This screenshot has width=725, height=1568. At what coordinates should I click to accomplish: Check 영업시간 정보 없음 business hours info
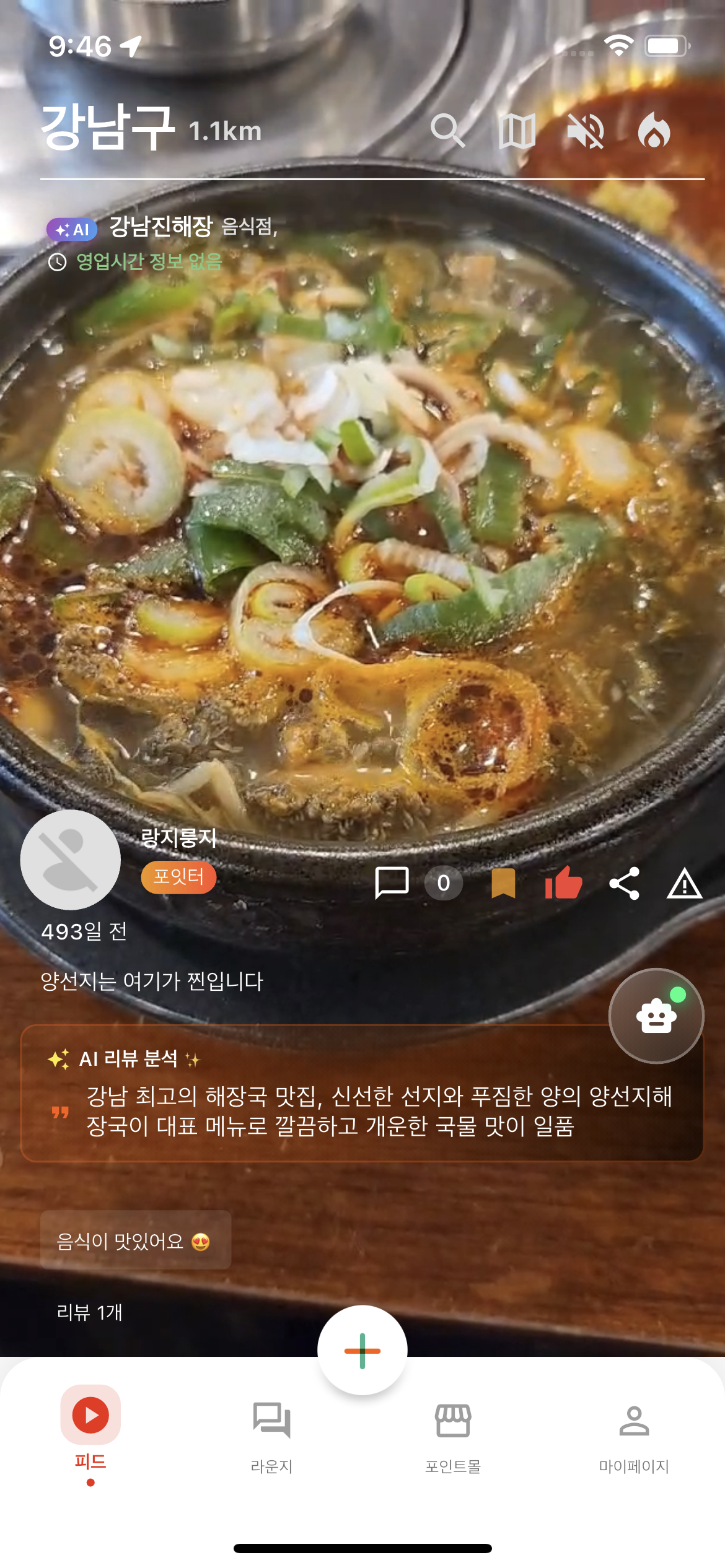click(x=149, y=262)
